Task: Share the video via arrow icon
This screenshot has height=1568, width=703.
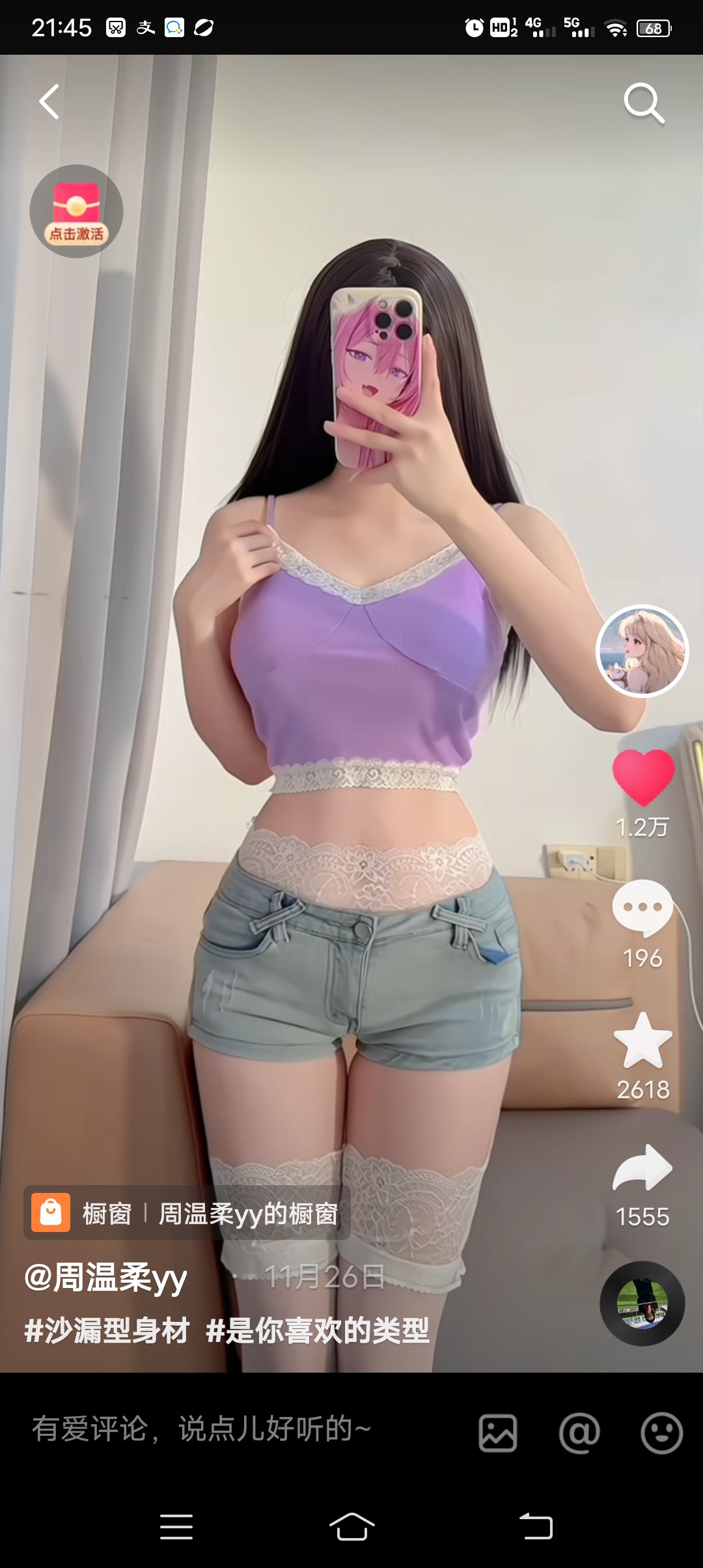Action: 642,1168
